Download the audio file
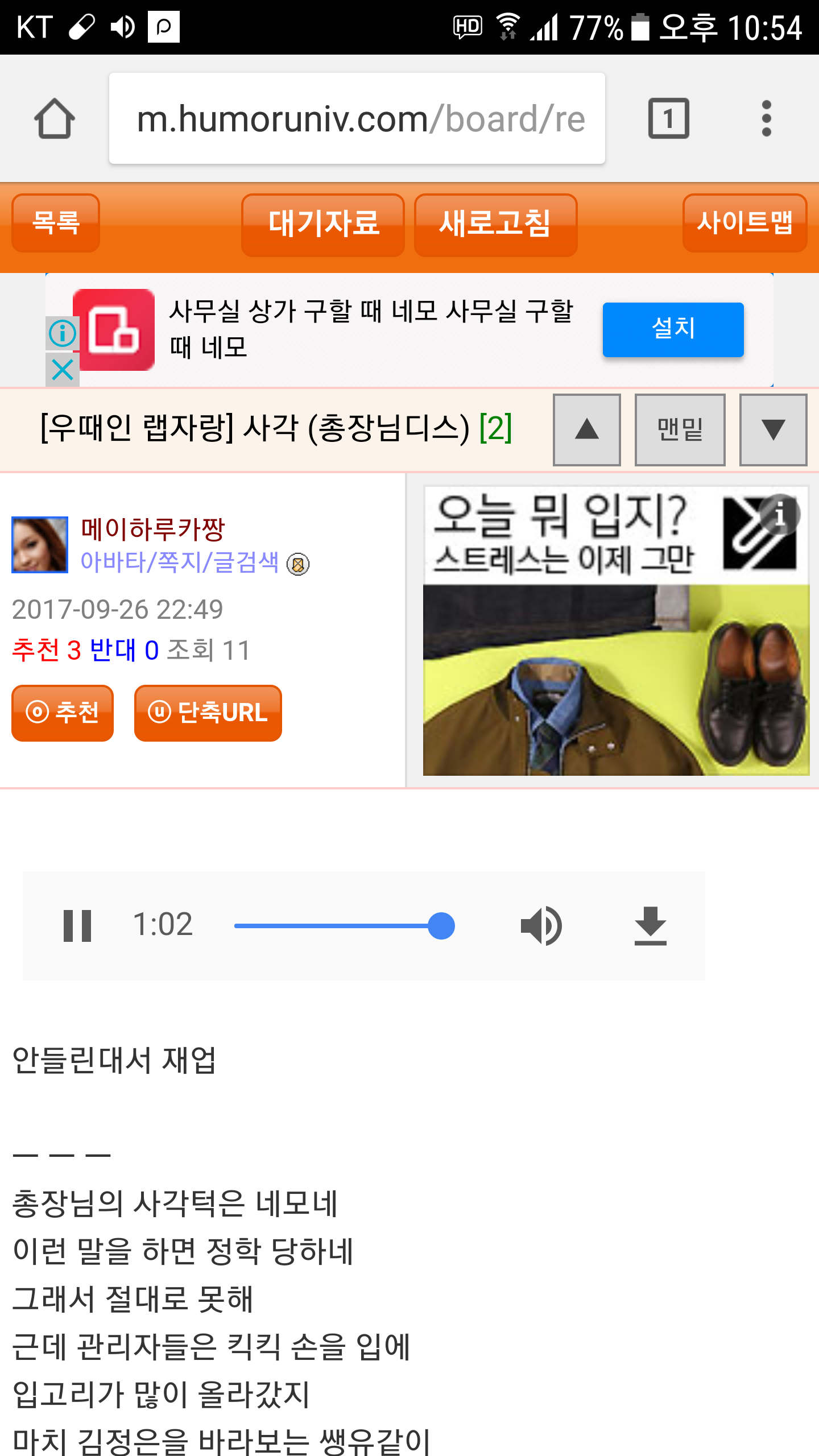Image resolution: width=819 pixels, height=1456 pixels. [x=650, y=925]
